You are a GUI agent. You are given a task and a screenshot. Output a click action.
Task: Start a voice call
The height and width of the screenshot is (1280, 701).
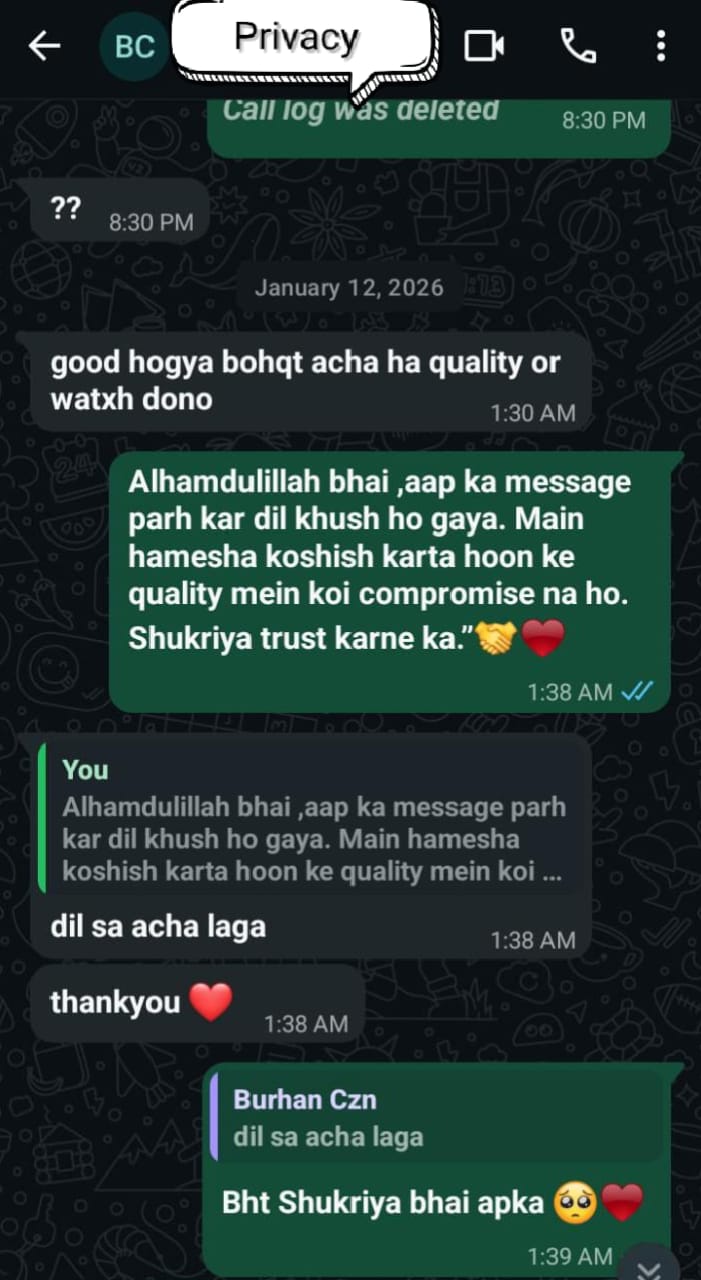[x=578, y=46]
